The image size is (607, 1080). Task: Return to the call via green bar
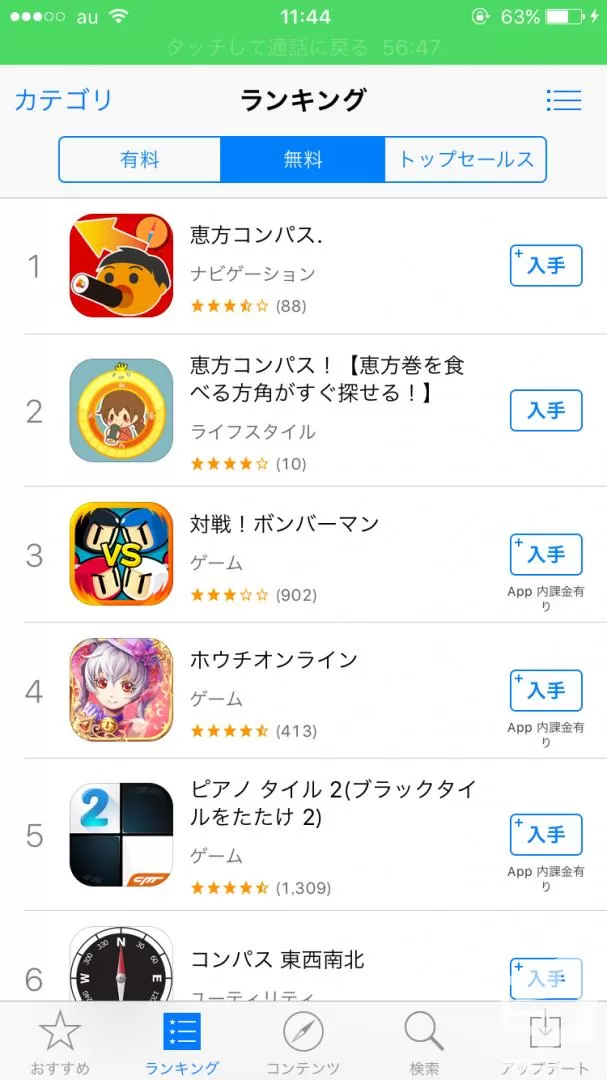pos(303,48)
